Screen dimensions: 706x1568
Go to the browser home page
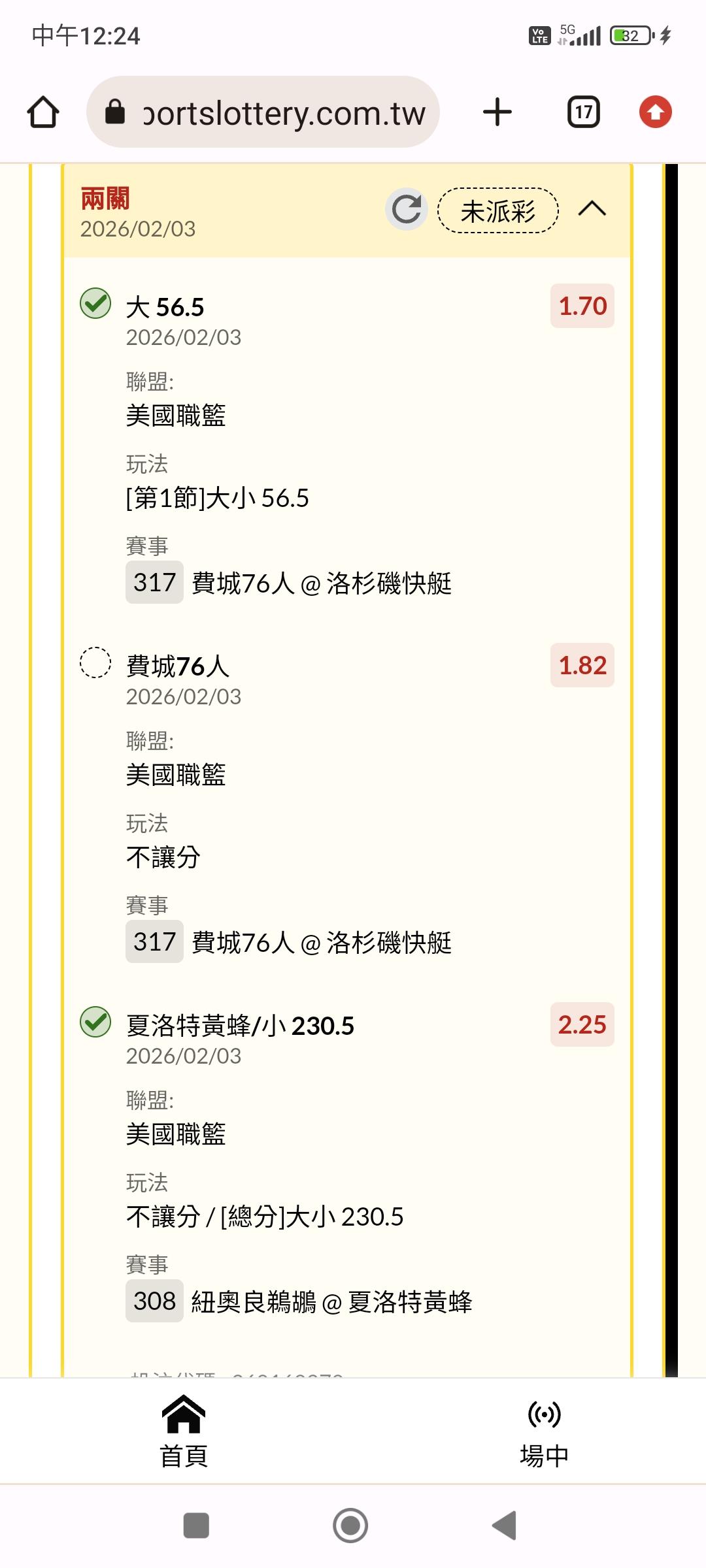(x=43, y=112)
